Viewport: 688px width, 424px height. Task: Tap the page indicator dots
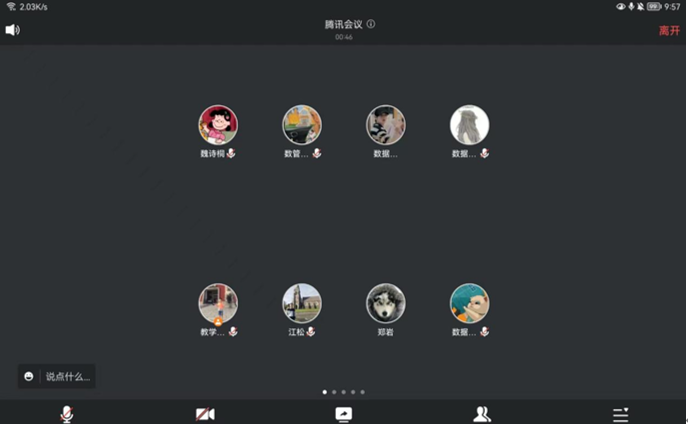coord(343,392)
